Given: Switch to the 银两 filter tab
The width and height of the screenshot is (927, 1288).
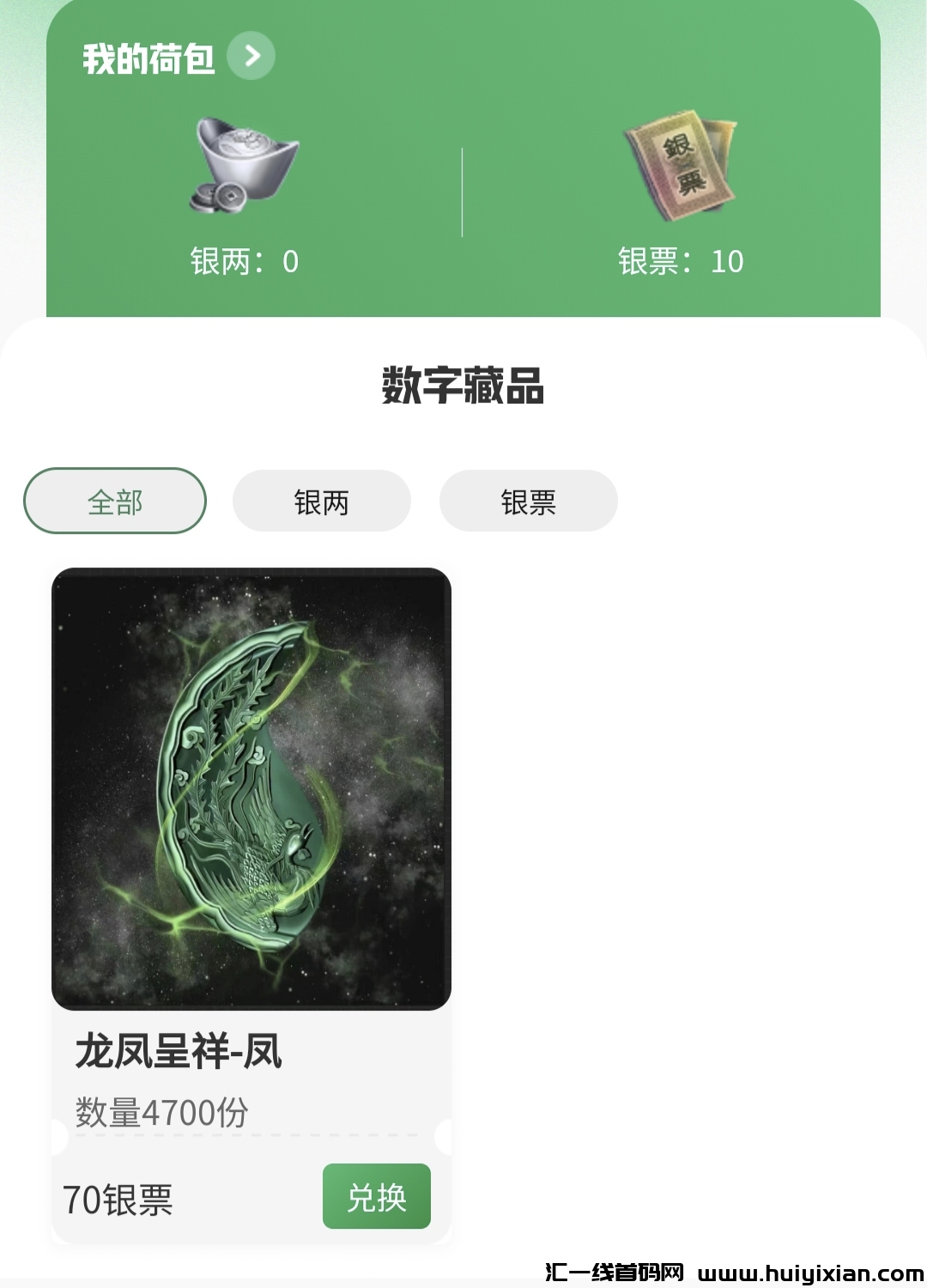Looking at the screenshot, I should coord(320,501).
